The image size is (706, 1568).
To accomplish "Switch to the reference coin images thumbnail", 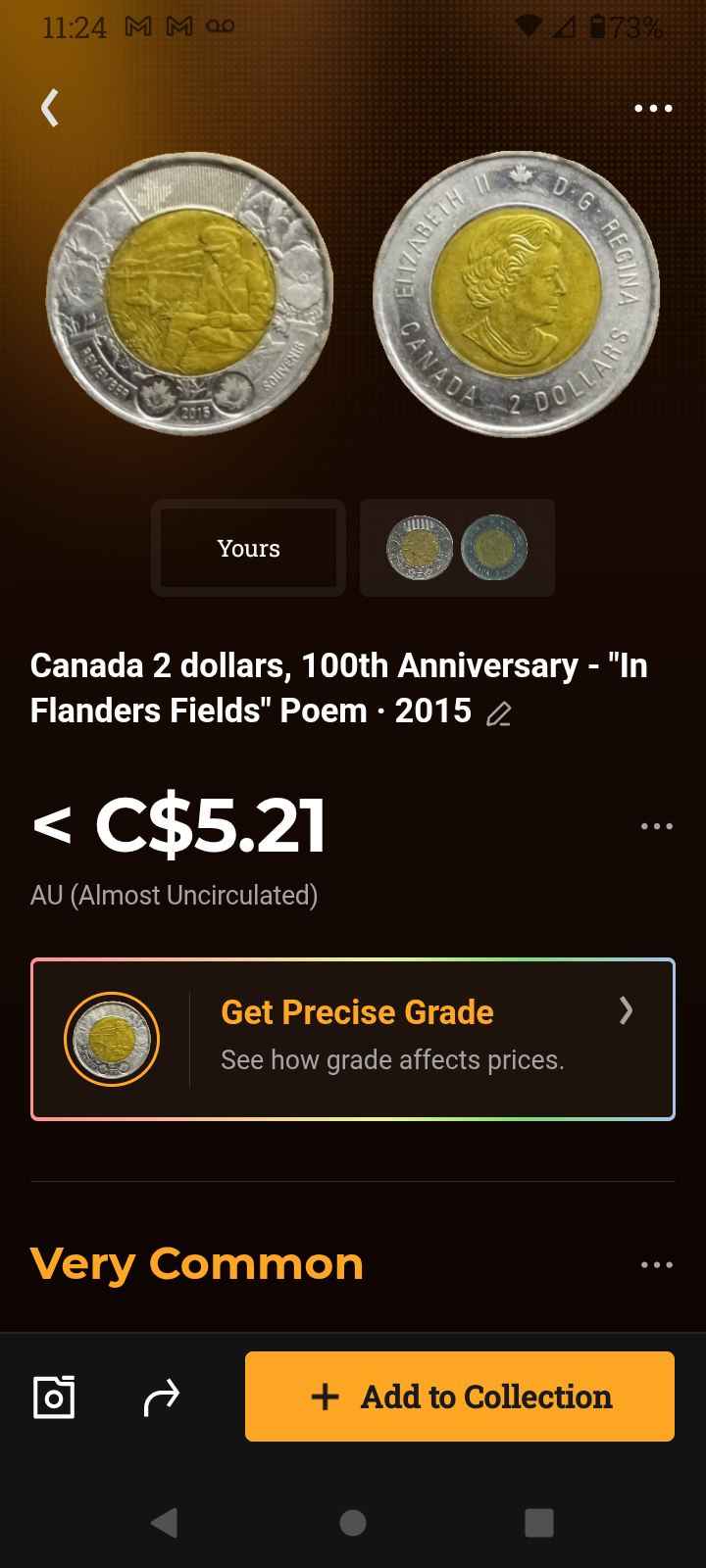I will pos(457,548).
